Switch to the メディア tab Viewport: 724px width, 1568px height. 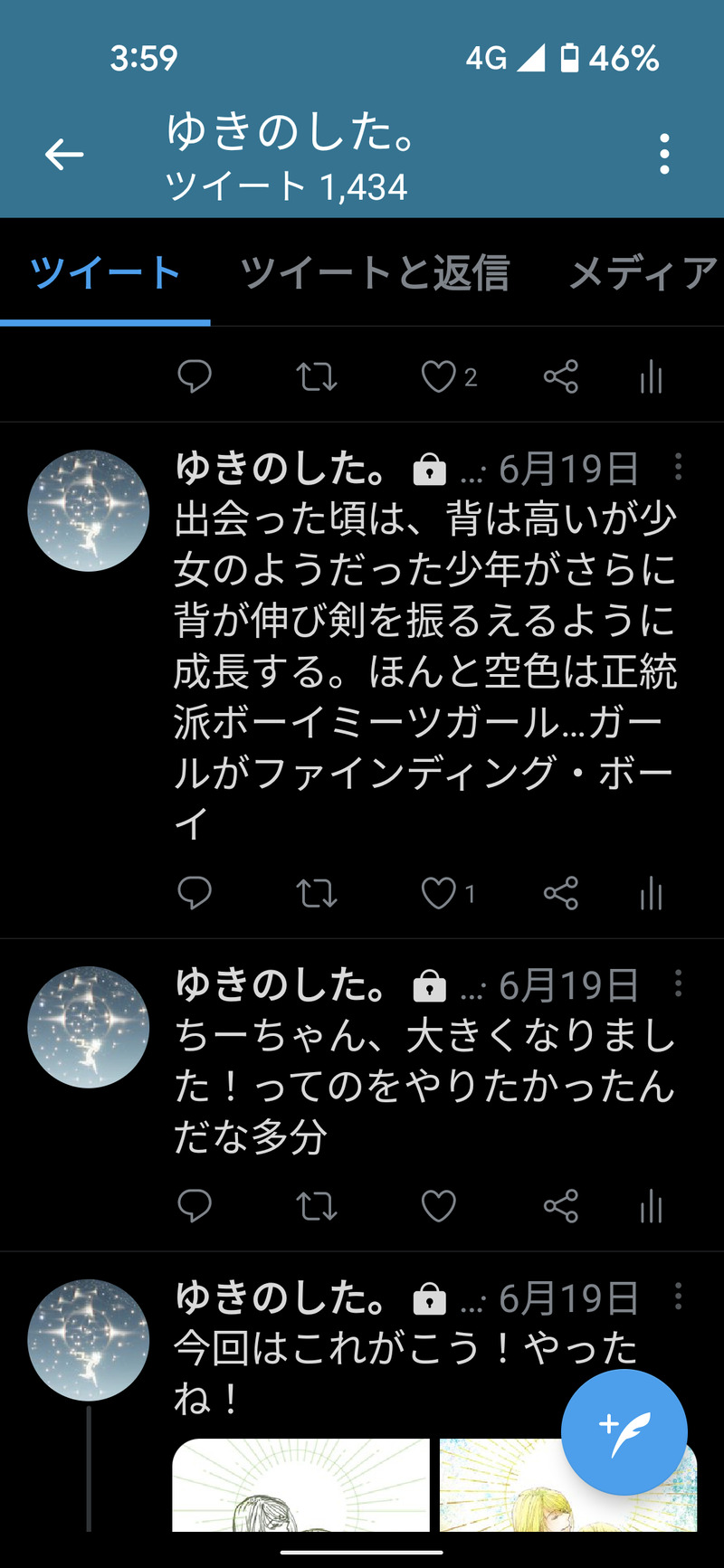click(x=643, y=273)
